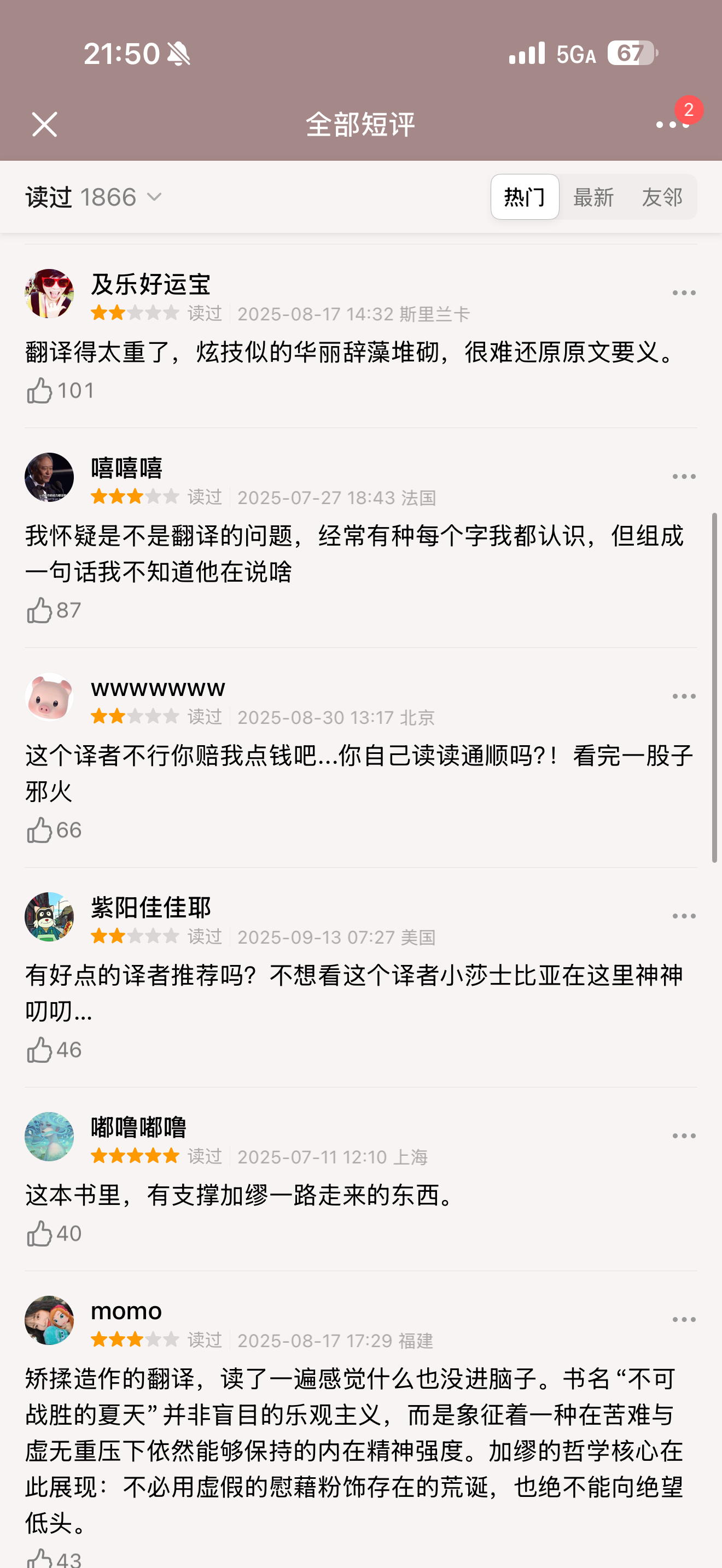722x1568 pixels.
Task: View 嘻嘻嘻's profile avatar
Action: (x=49, y=477)
